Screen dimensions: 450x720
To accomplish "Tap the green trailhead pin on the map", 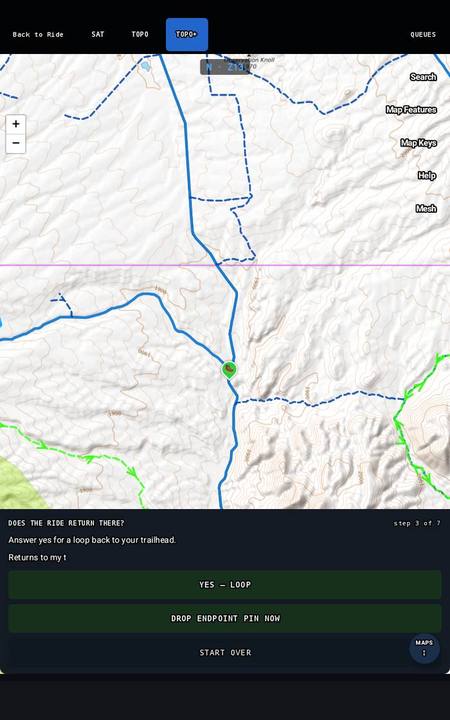I will click(x=229, y=370).
